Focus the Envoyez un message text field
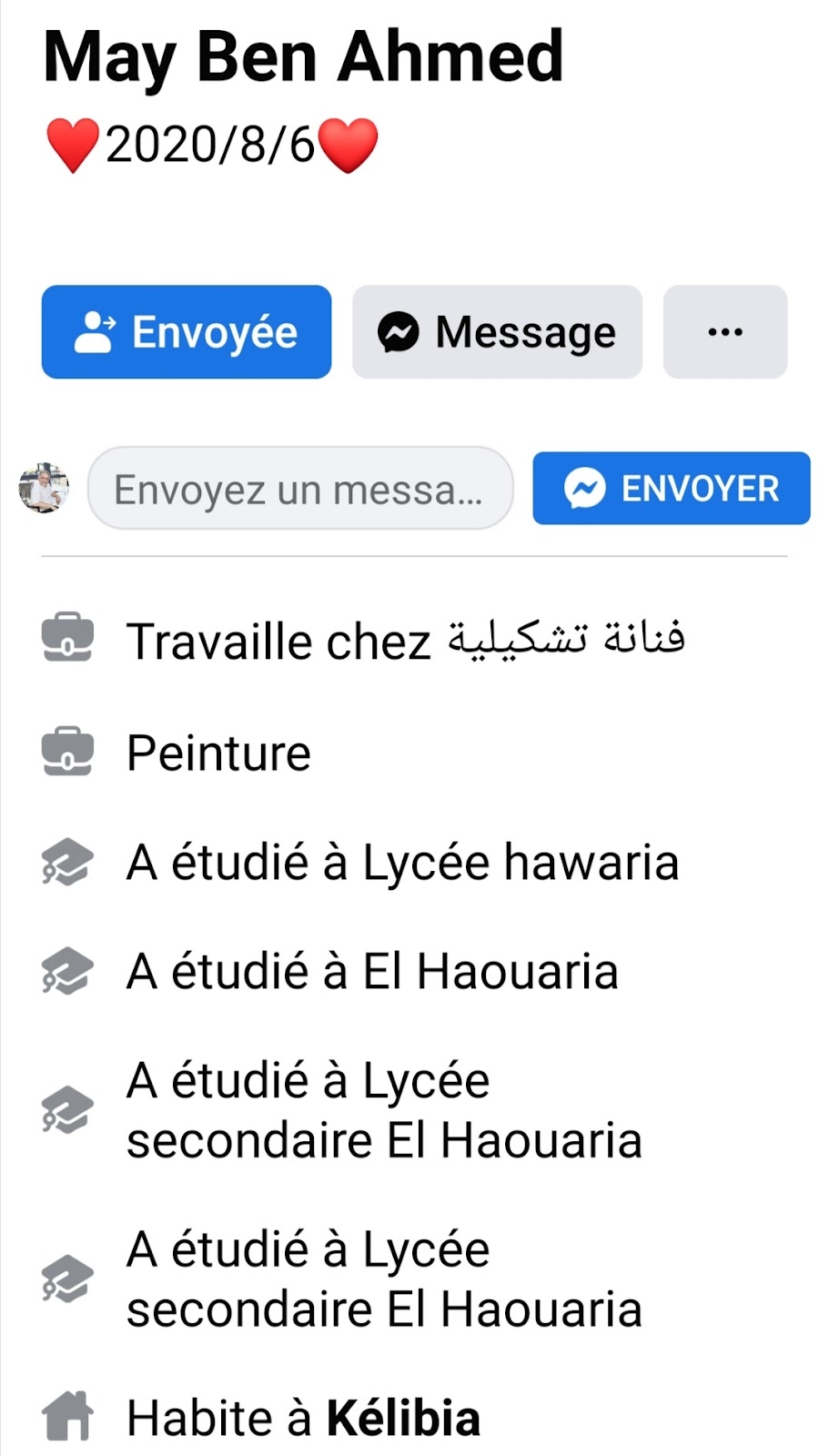The height and width of the screenshot is (1456, 829). coord(299,489)
